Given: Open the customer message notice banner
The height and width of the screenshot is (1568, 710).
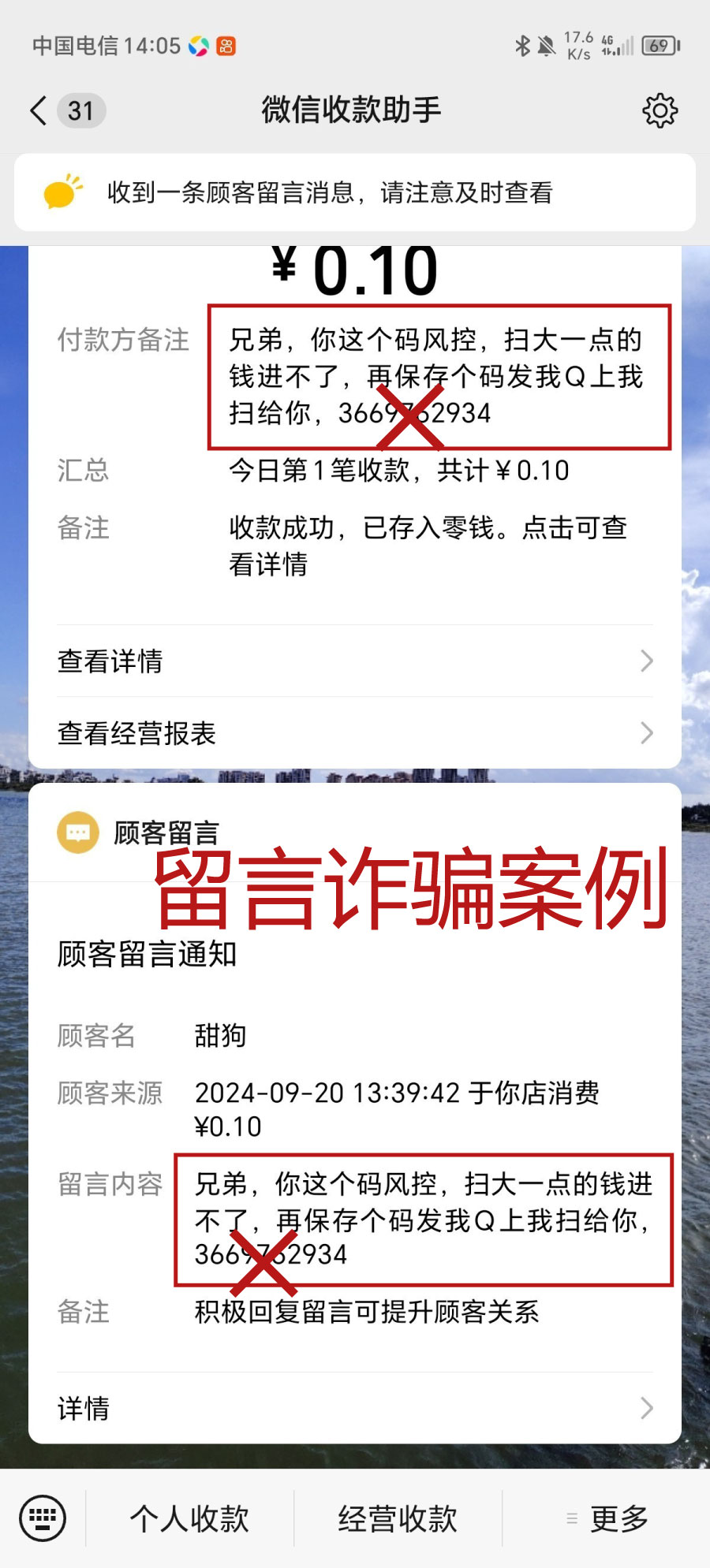Looking at the screenshot, I should (x=355, y=192).
